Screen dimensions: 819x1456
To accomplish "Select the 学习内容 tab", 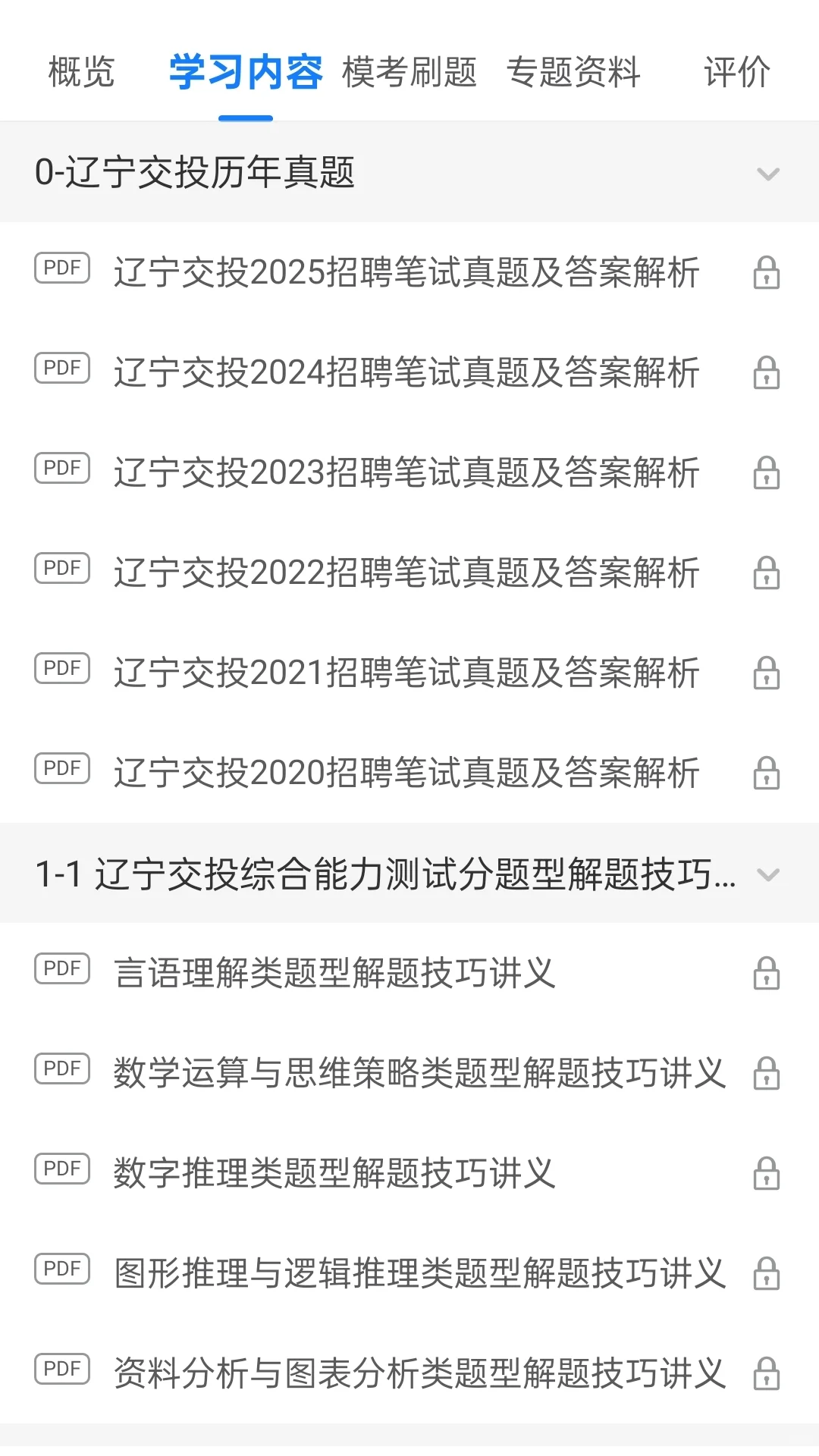I will (x=246, y=73).
